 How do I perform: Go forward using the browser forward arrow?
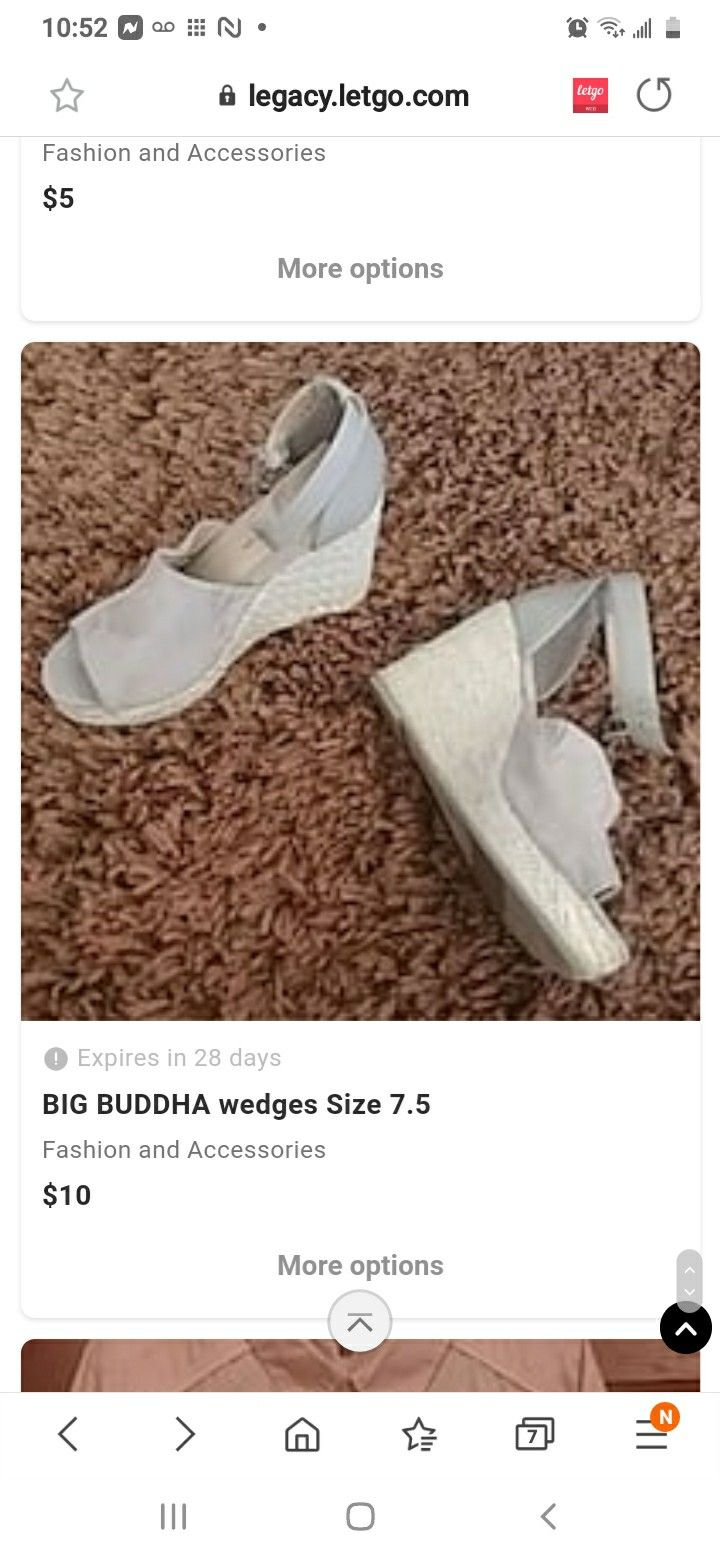(x=185, y=1433)
